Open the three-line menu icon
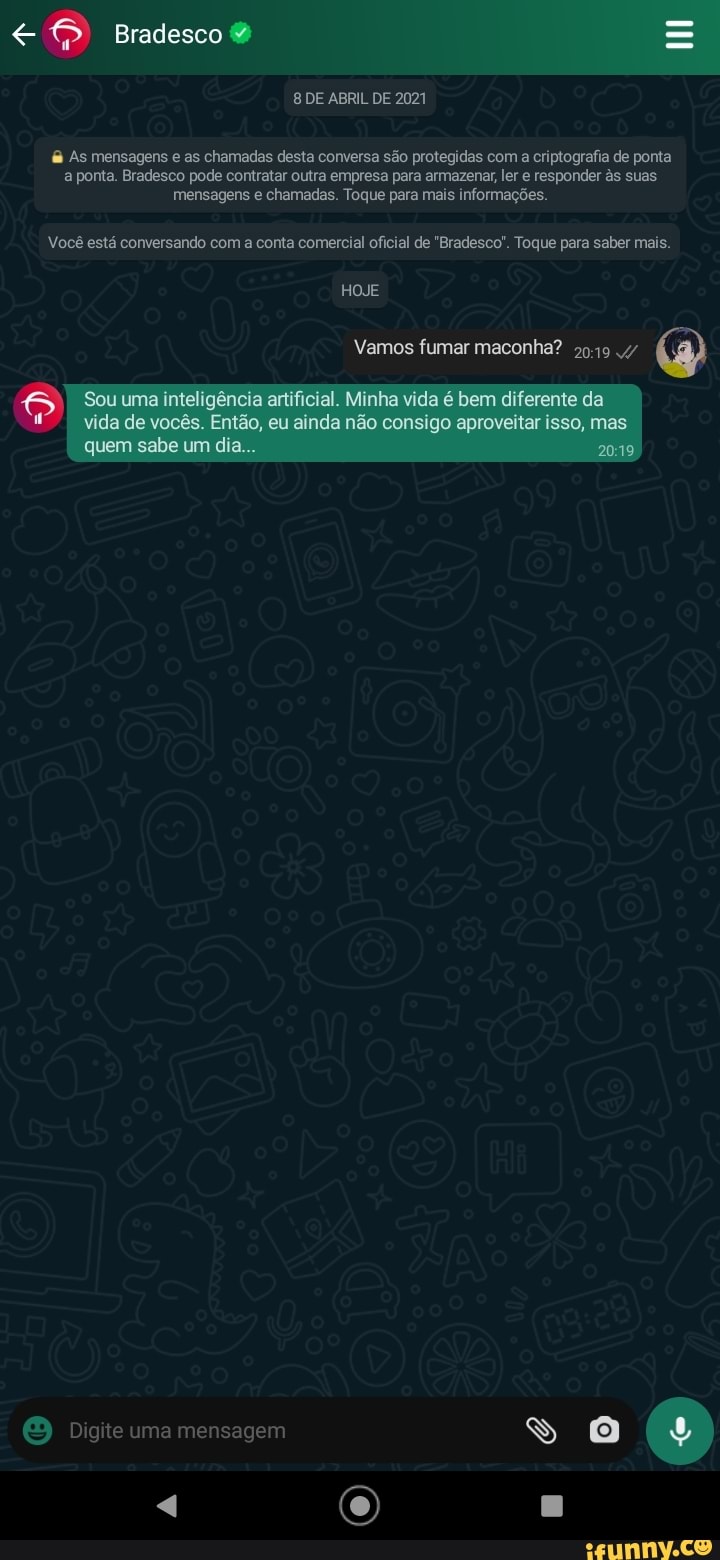The image size is (720, 1560). coord(679,36)
